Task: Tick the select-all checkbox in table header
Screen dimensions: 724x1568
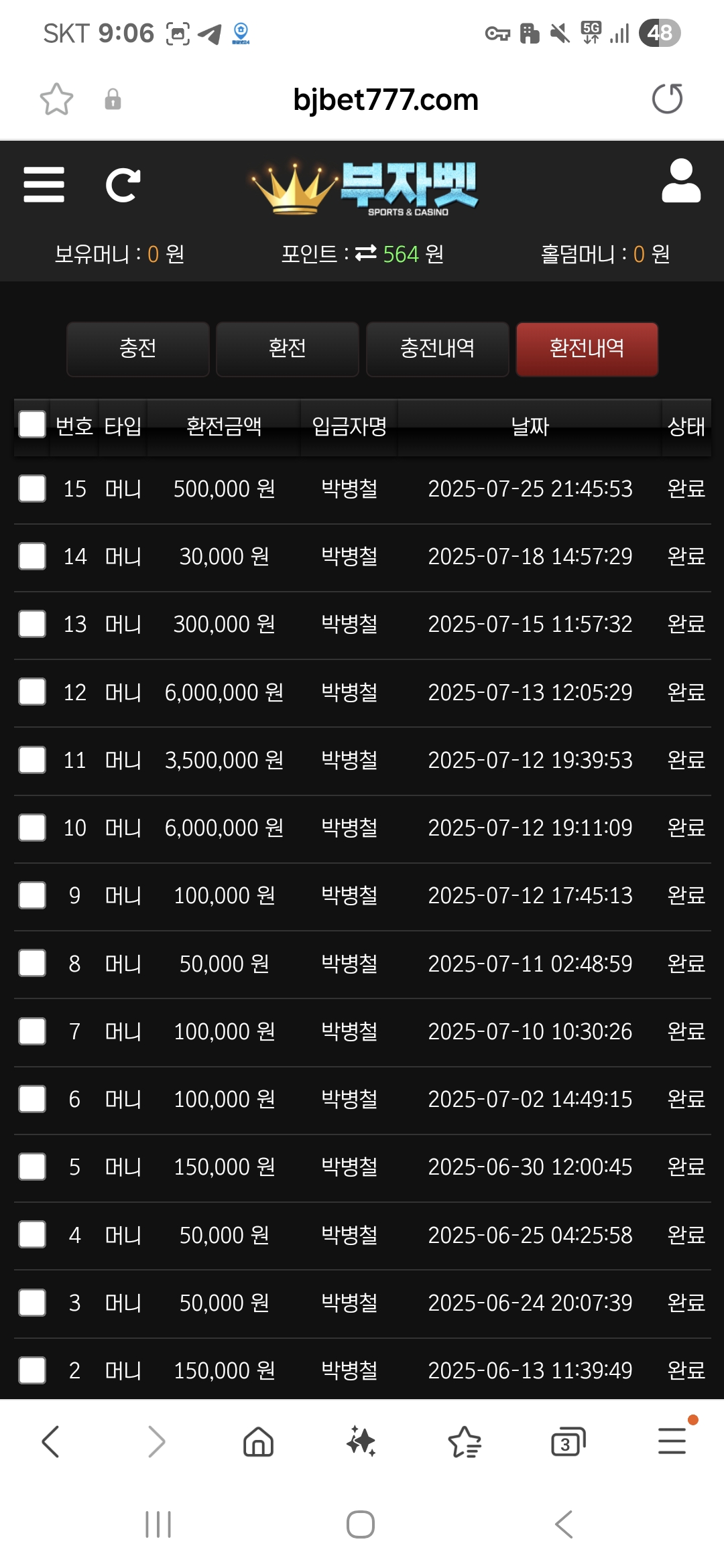Action: [x=32, y=424]
